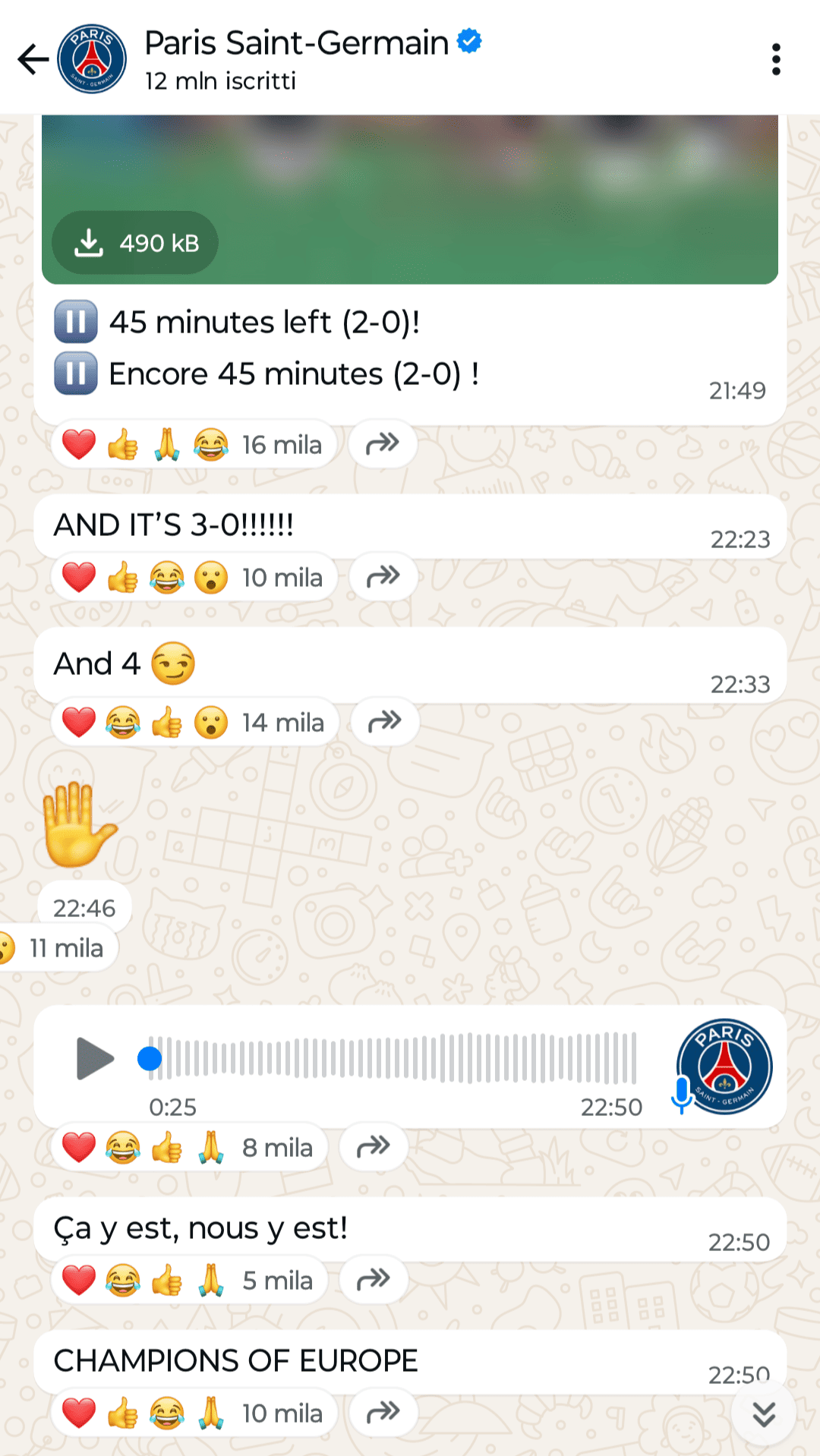View reactions on CHAMPIONS OF EUROPE message

194,1413
